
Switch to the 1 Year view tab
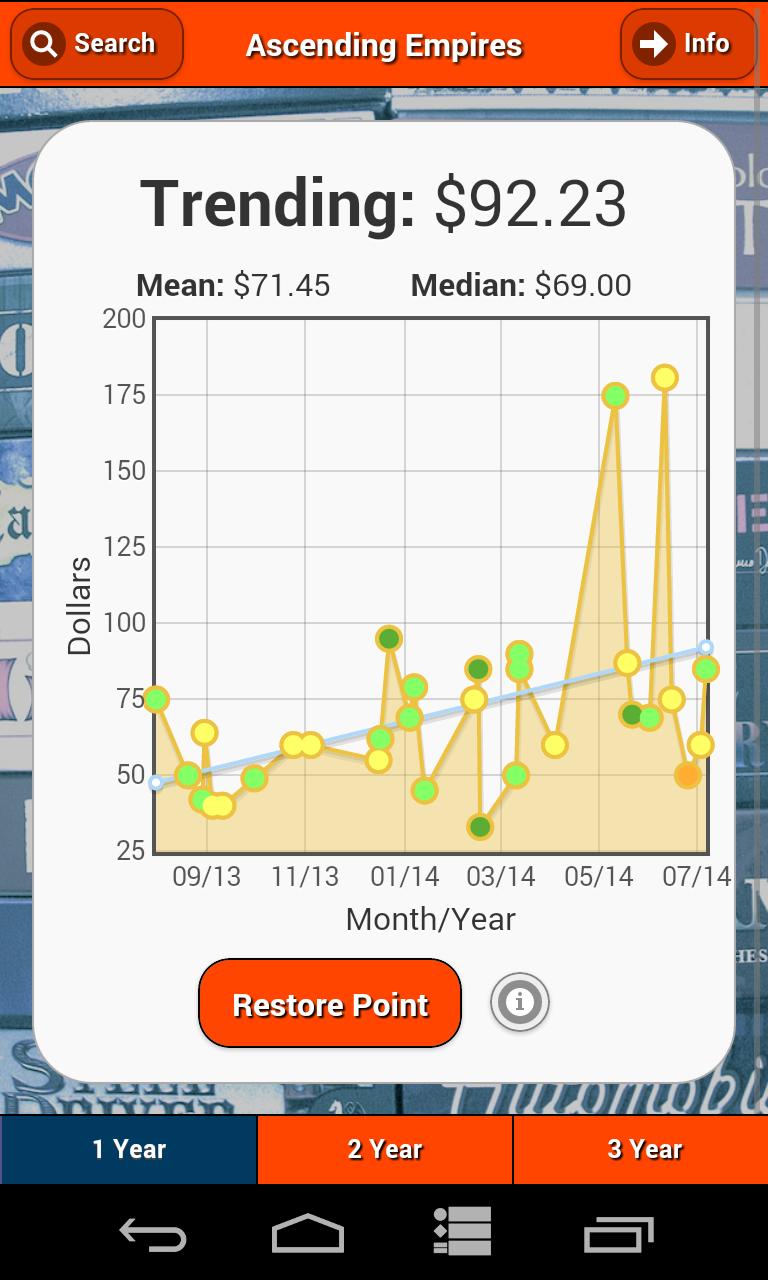point(128,1149)
